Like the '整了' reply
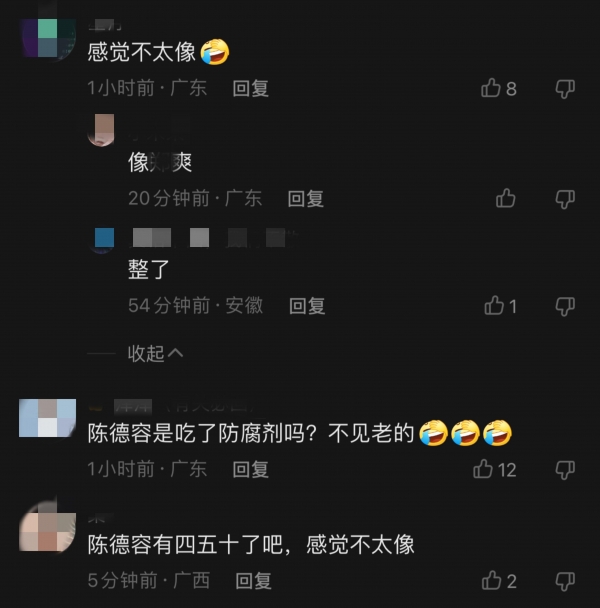The image size is (600, 608). click(x=494, y=305)
